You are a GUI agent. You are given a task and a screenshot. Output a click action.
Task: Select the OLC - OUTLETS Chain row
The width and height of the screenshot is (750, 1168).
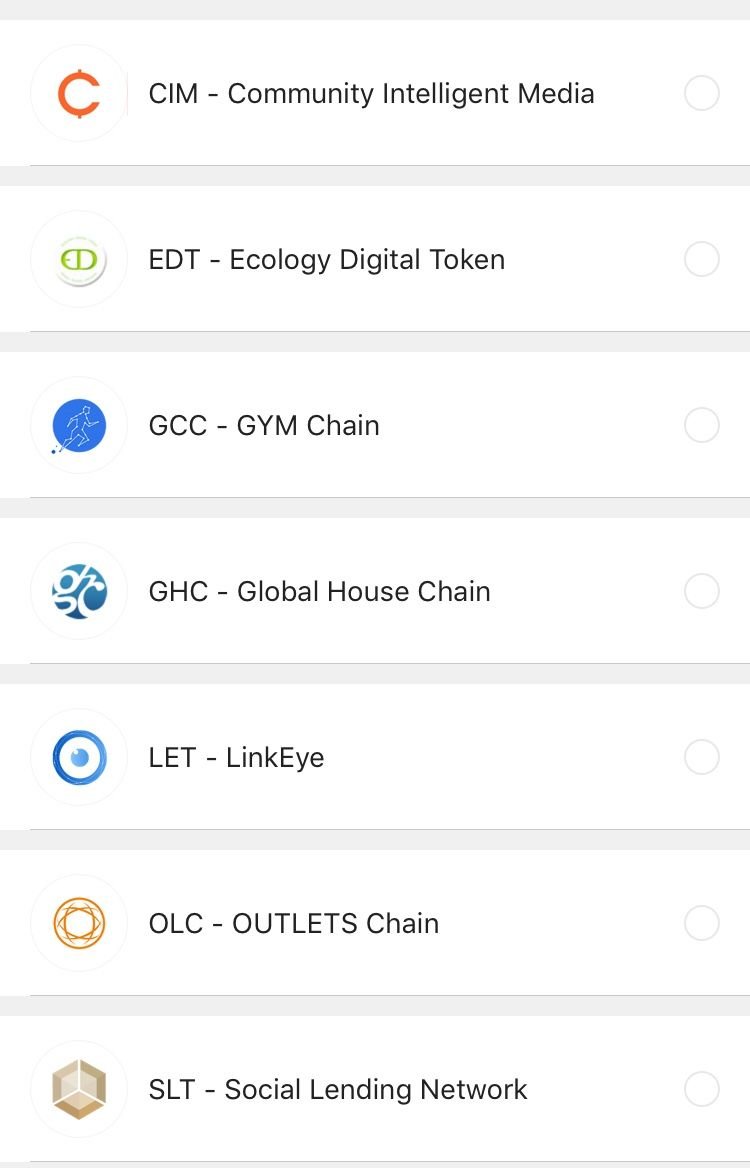[x=294, y=923]
